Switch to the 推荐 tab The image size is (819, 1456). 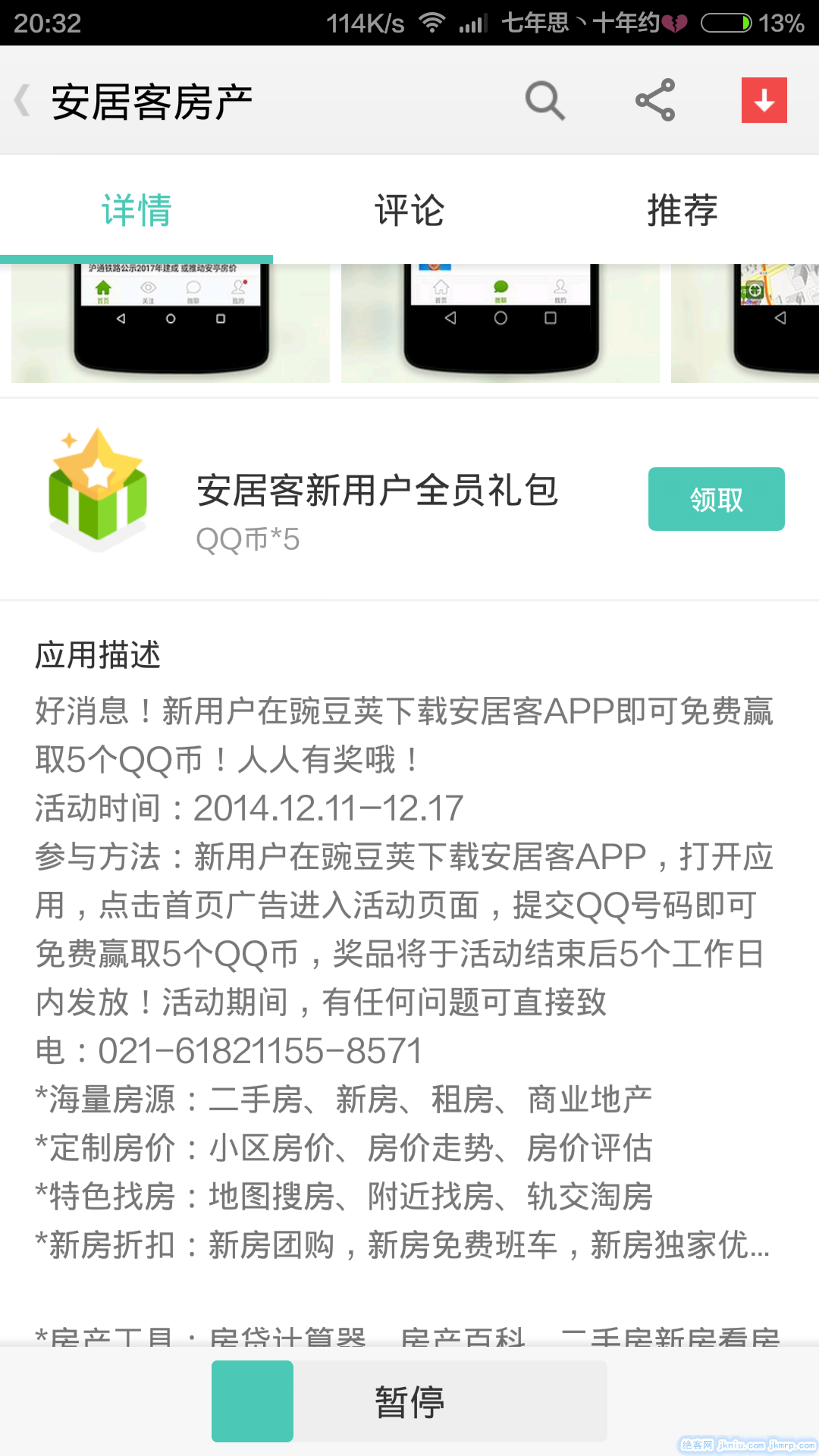pos(682,210)
